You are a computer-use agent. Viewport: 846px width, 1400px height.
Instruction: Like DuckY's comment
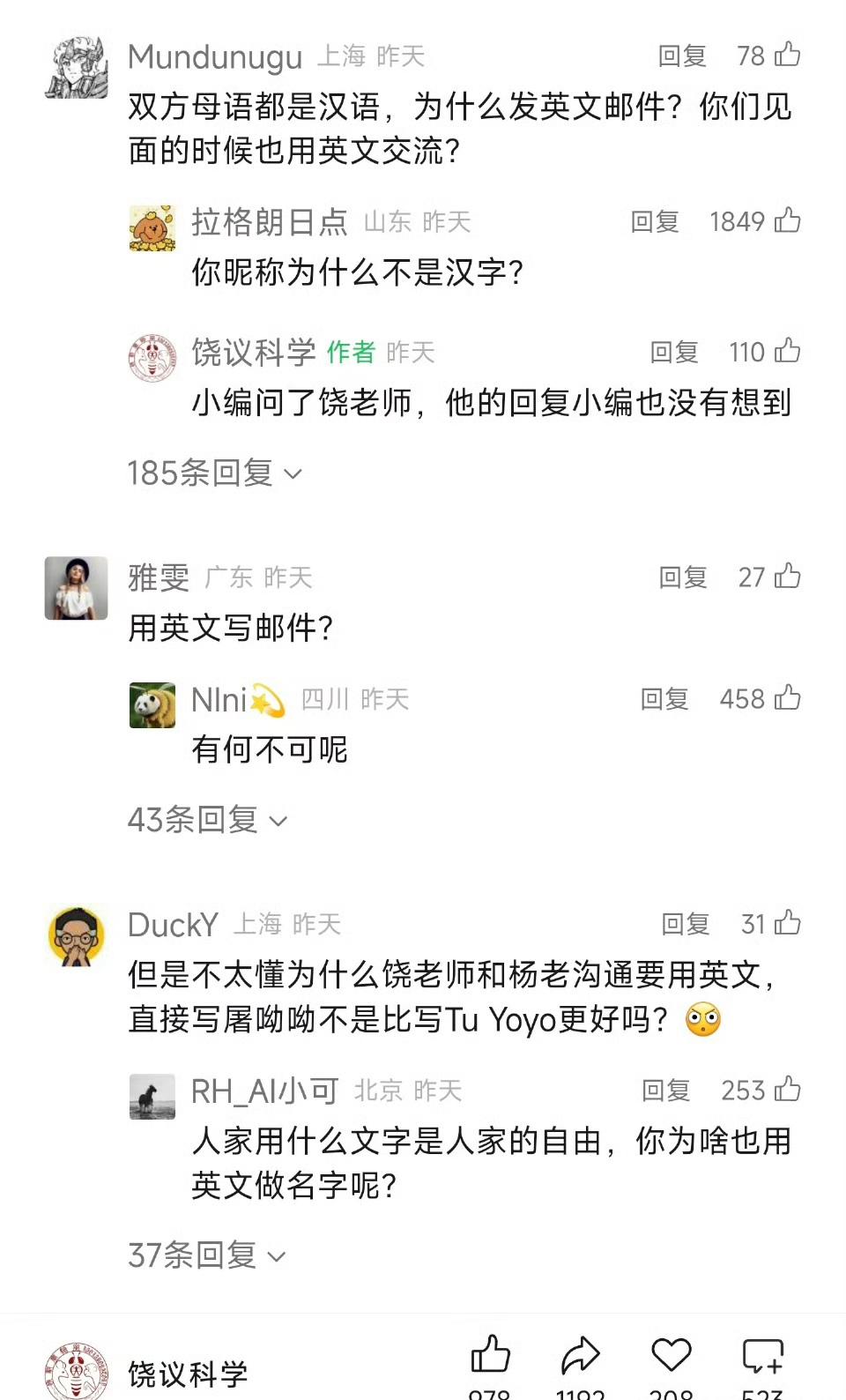[x=787, y=924]
